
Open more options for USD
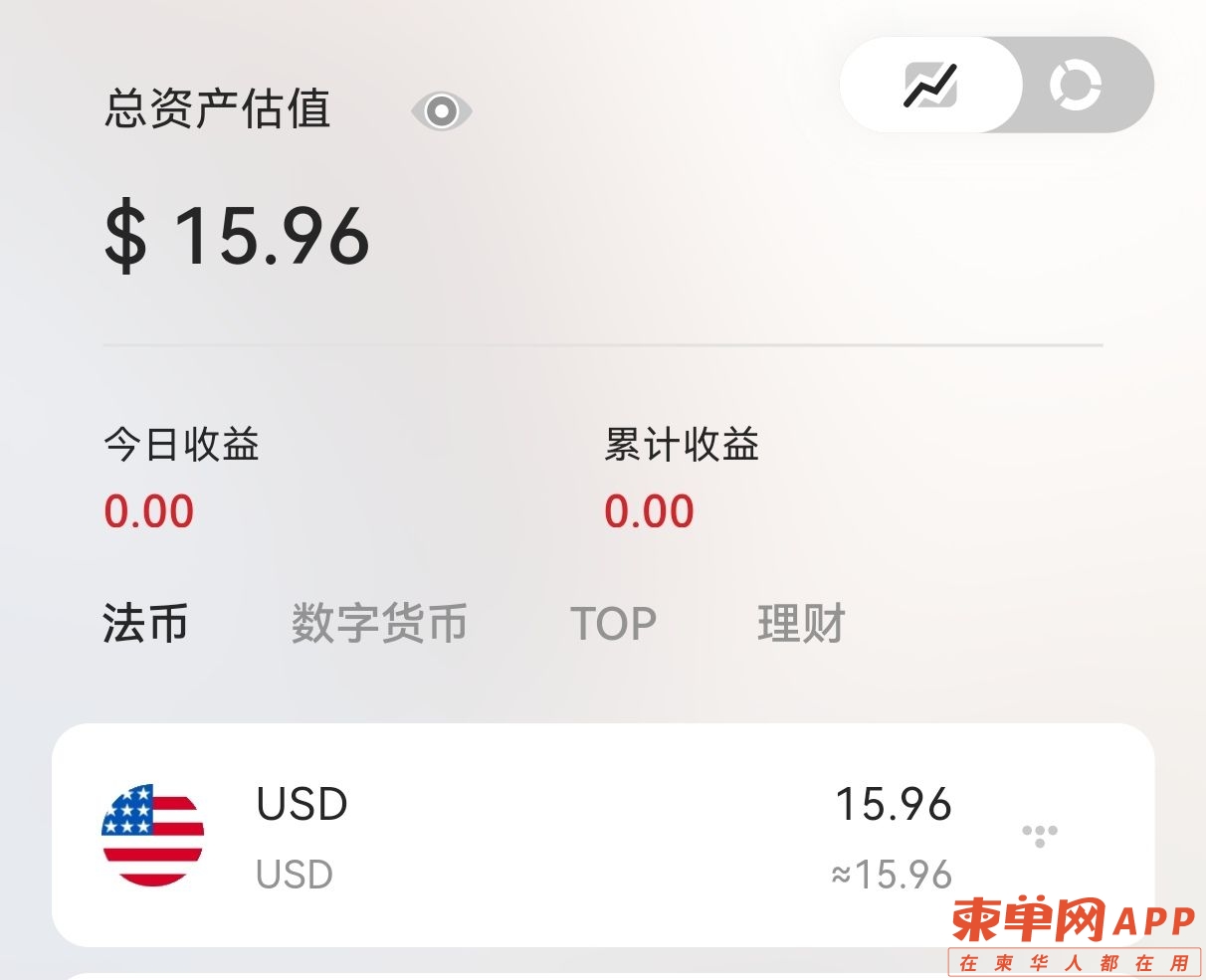click(x=1040, y=835)
